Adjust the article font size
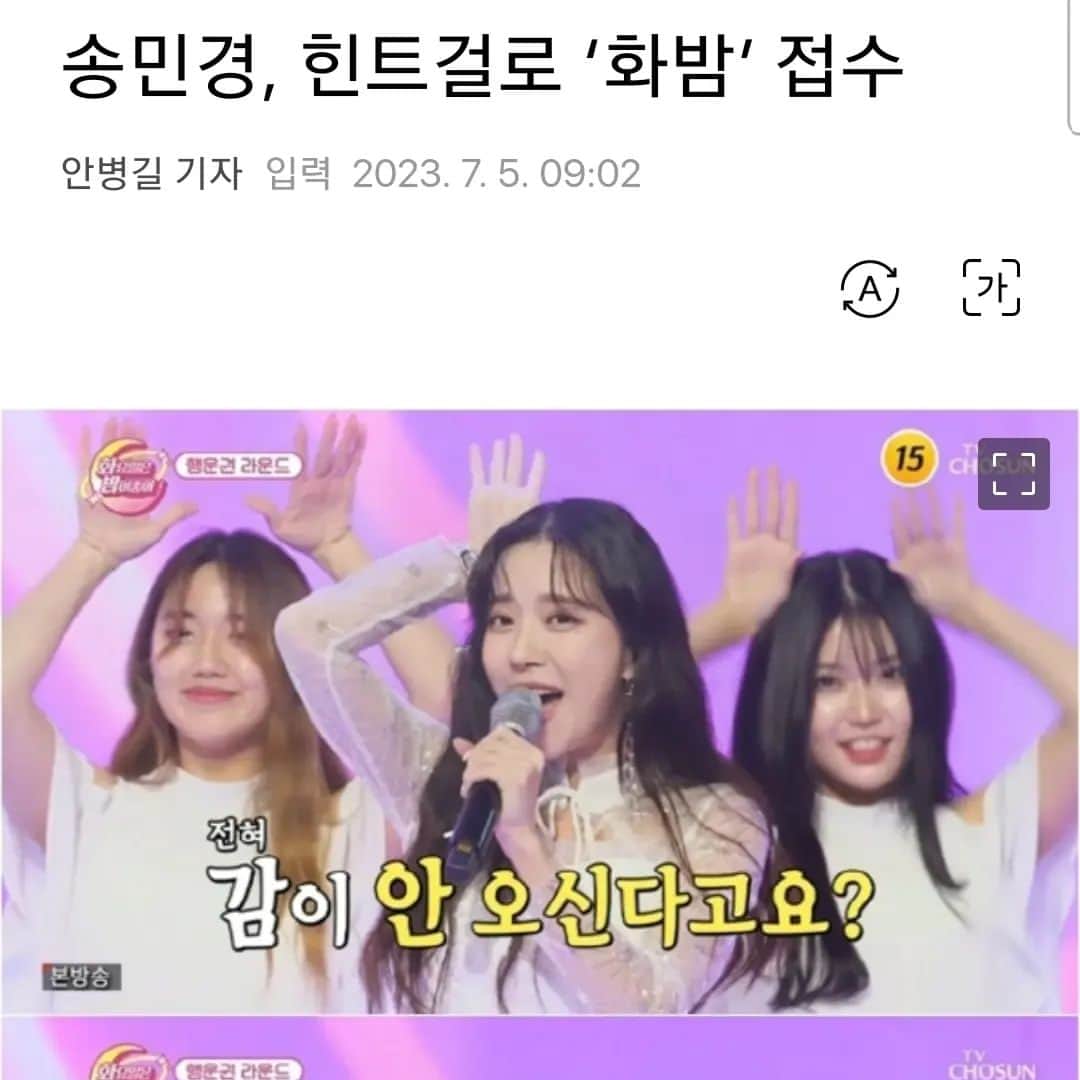1080x1080 pixels. pyautogui.click(x=991, y=289)
